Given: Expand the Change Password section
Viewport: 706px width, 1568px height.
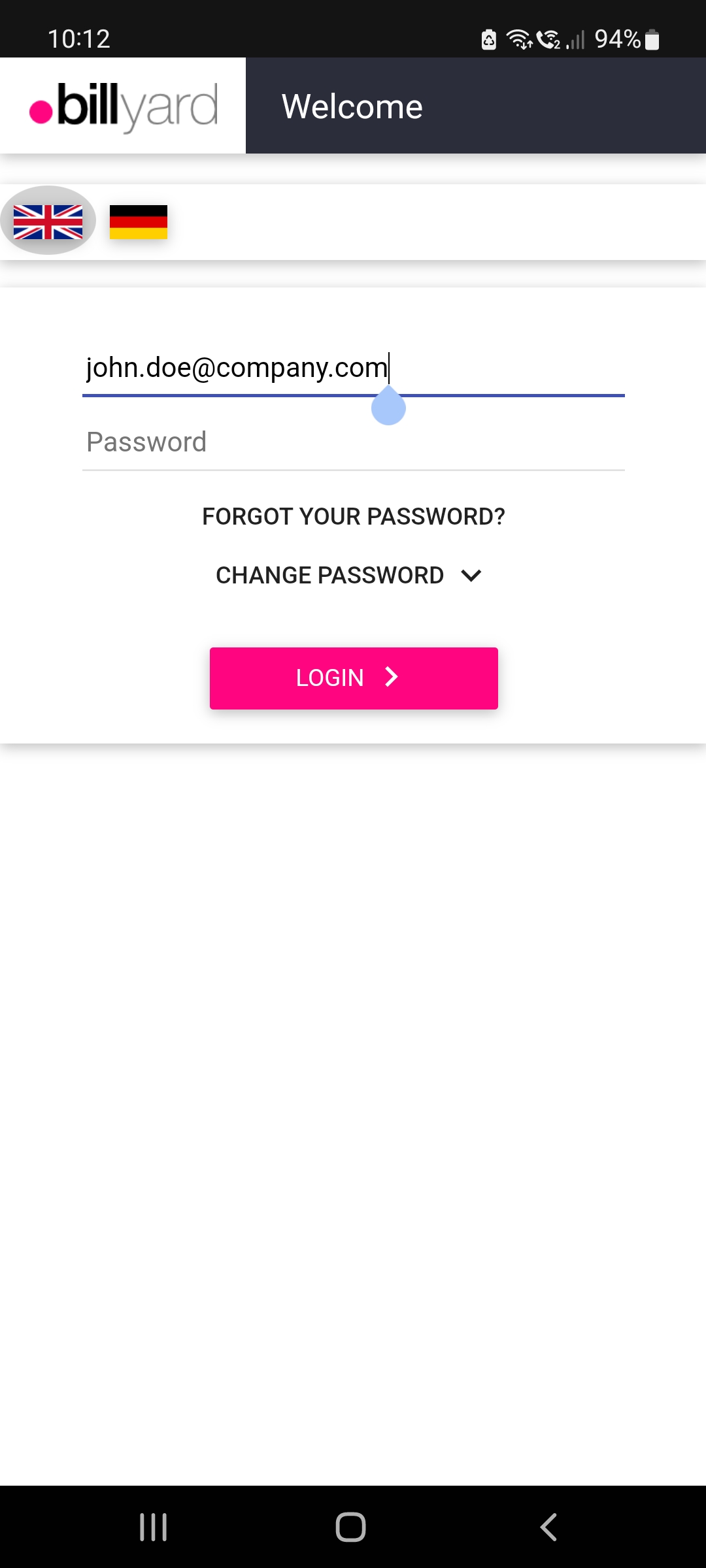Looking at the screenshot, I should [349, 576].
